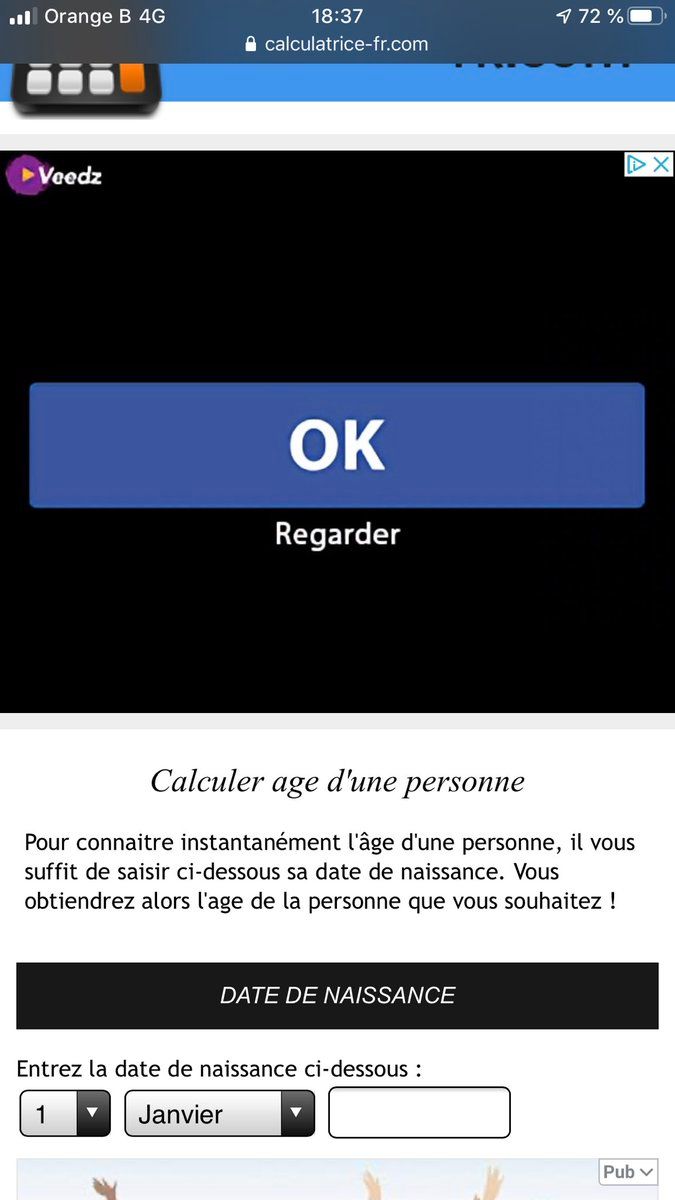The height and width of the screenshot is (1200, 675).
Task: Tap the calculatrice-fr.com address bar
Action: coord(337,44)
